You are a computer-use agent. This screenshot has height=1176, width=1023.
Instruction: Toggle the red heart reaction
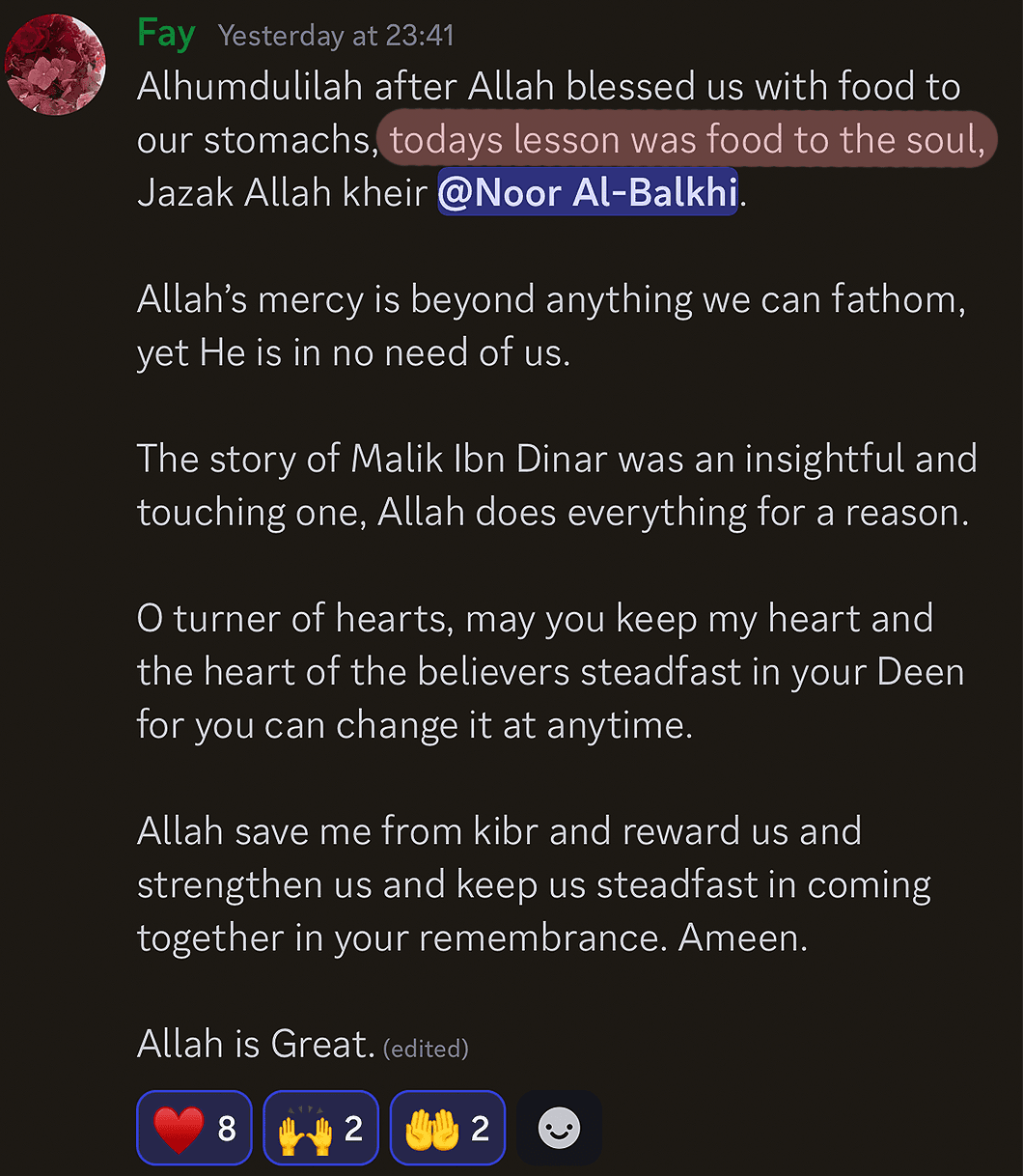click(194, 1128)
